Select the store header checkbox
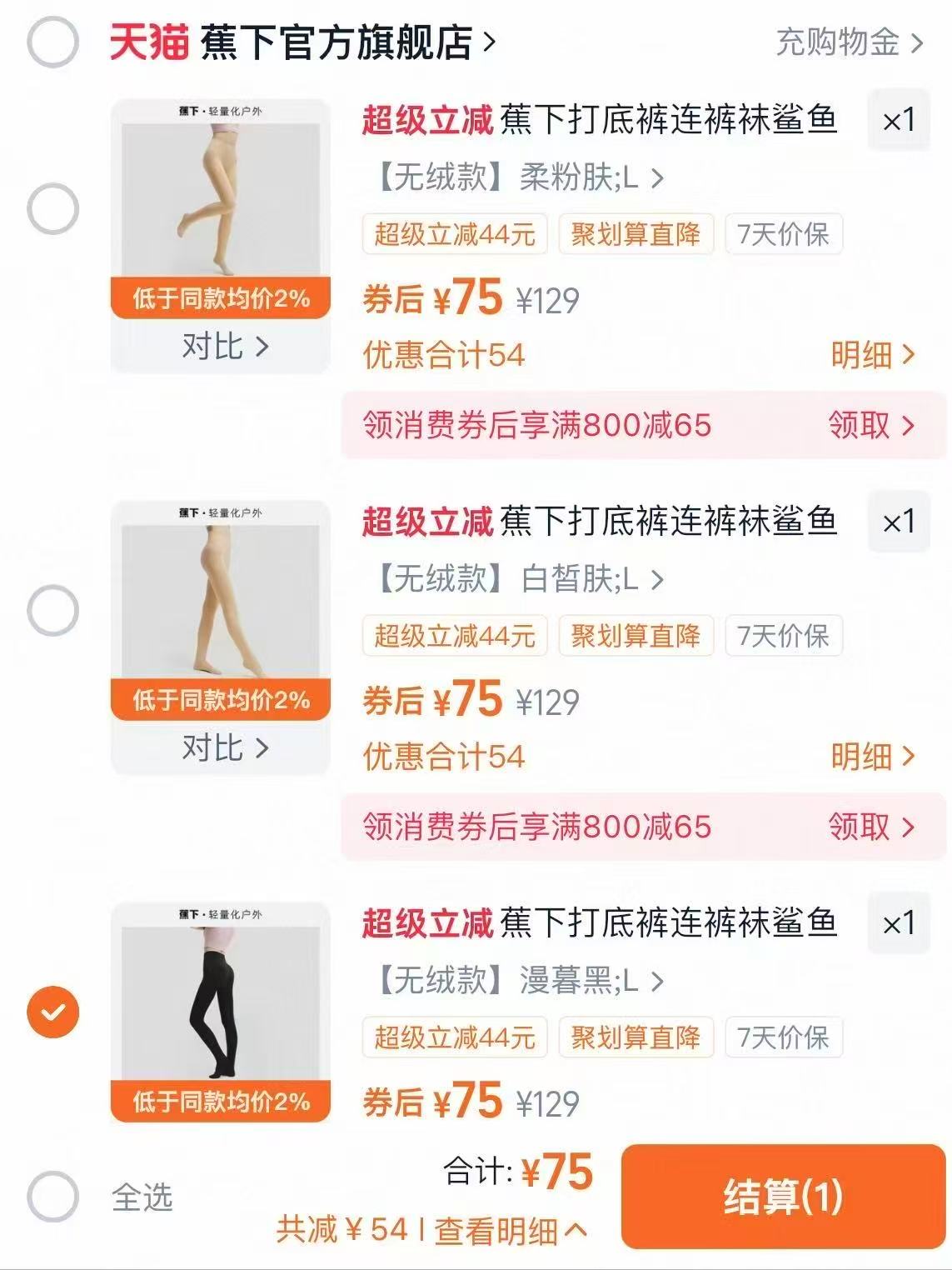The height and width of the screenshot is (1270, 952). (x=52, y=39)
